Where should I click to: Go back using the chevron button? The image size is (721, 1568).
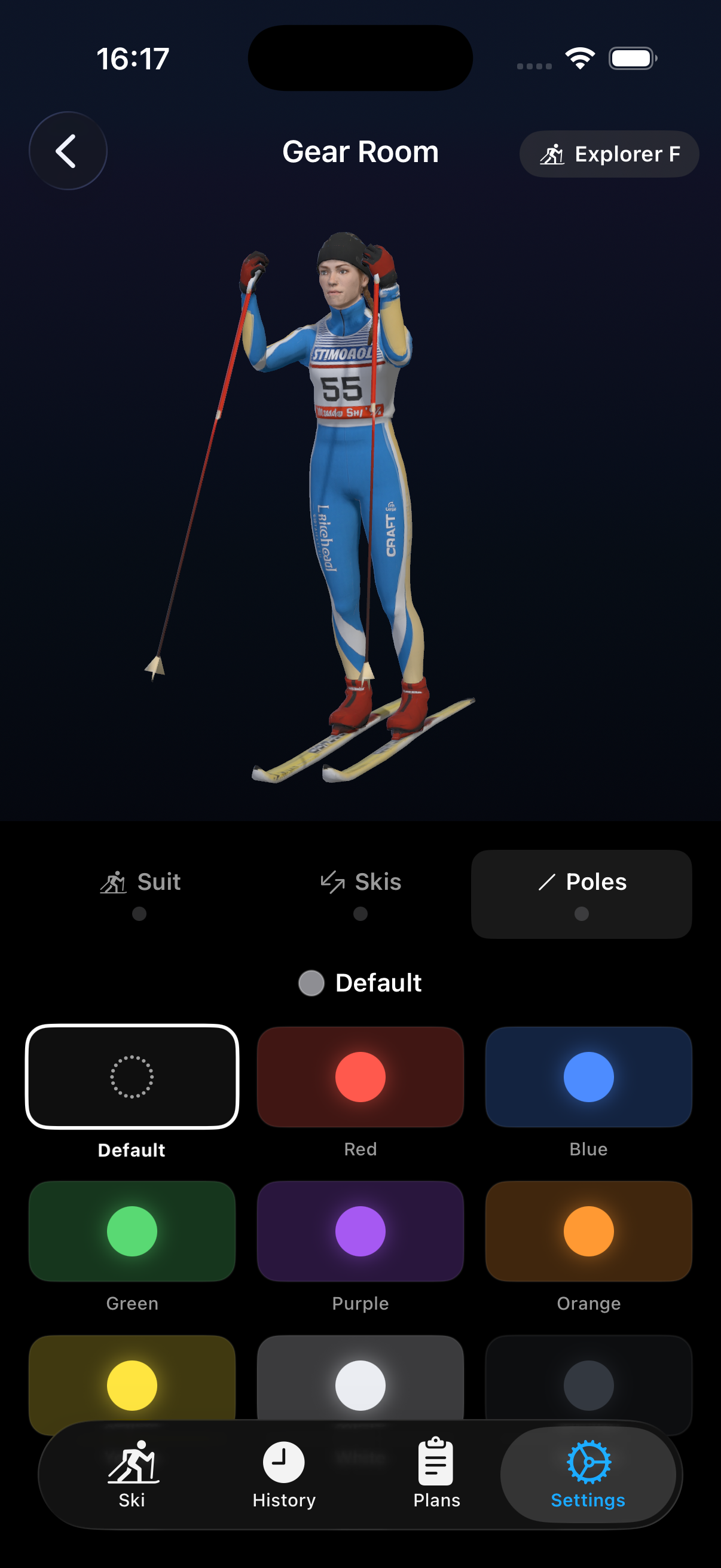[x=68, y=150]
